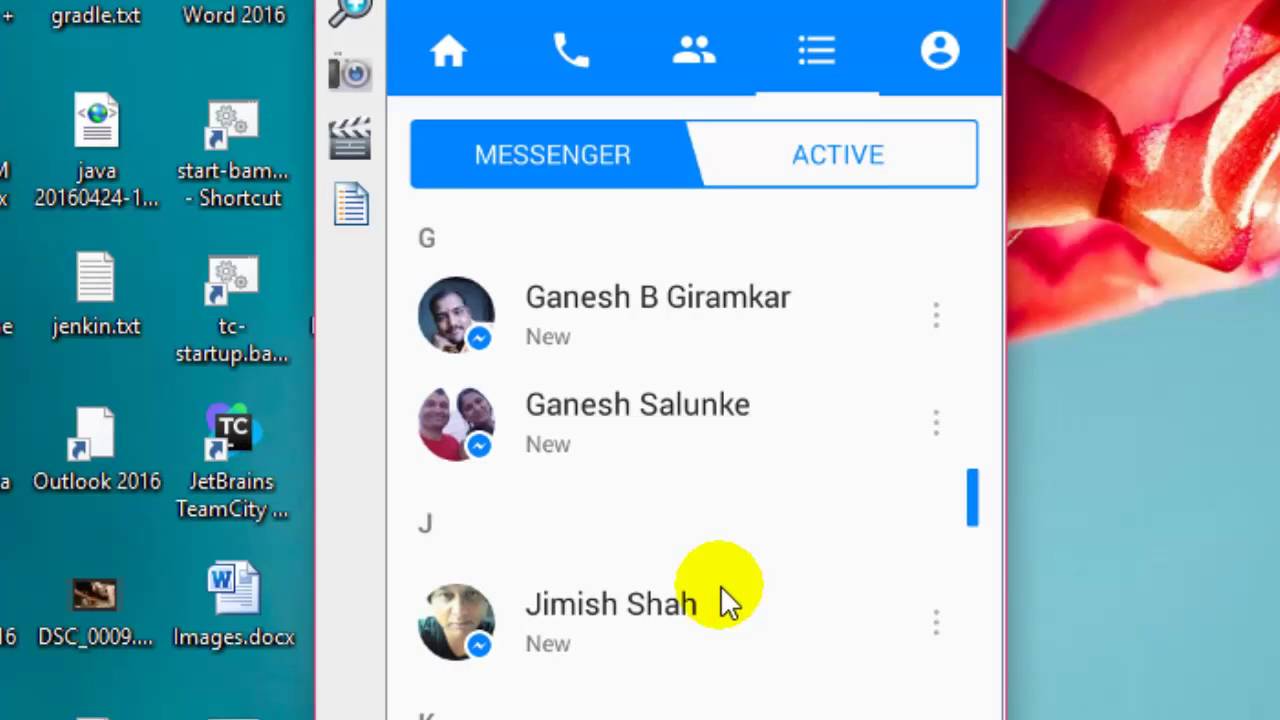
Task: Open chat with Ganesh Salunke
Action: [637, 421]
